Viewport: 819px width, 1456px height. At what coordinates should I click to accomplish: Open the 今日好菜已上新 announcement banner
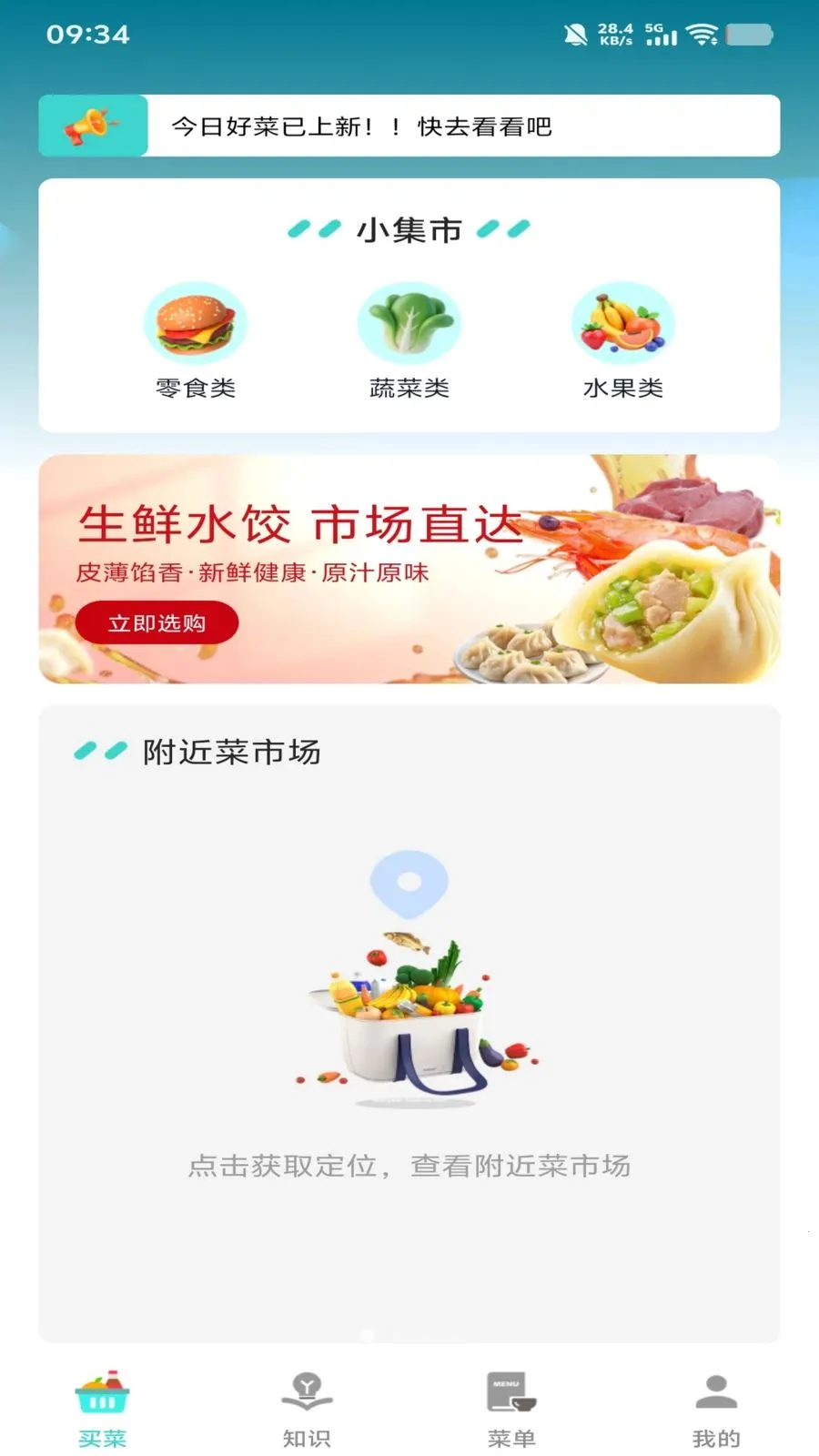[409, 126]
